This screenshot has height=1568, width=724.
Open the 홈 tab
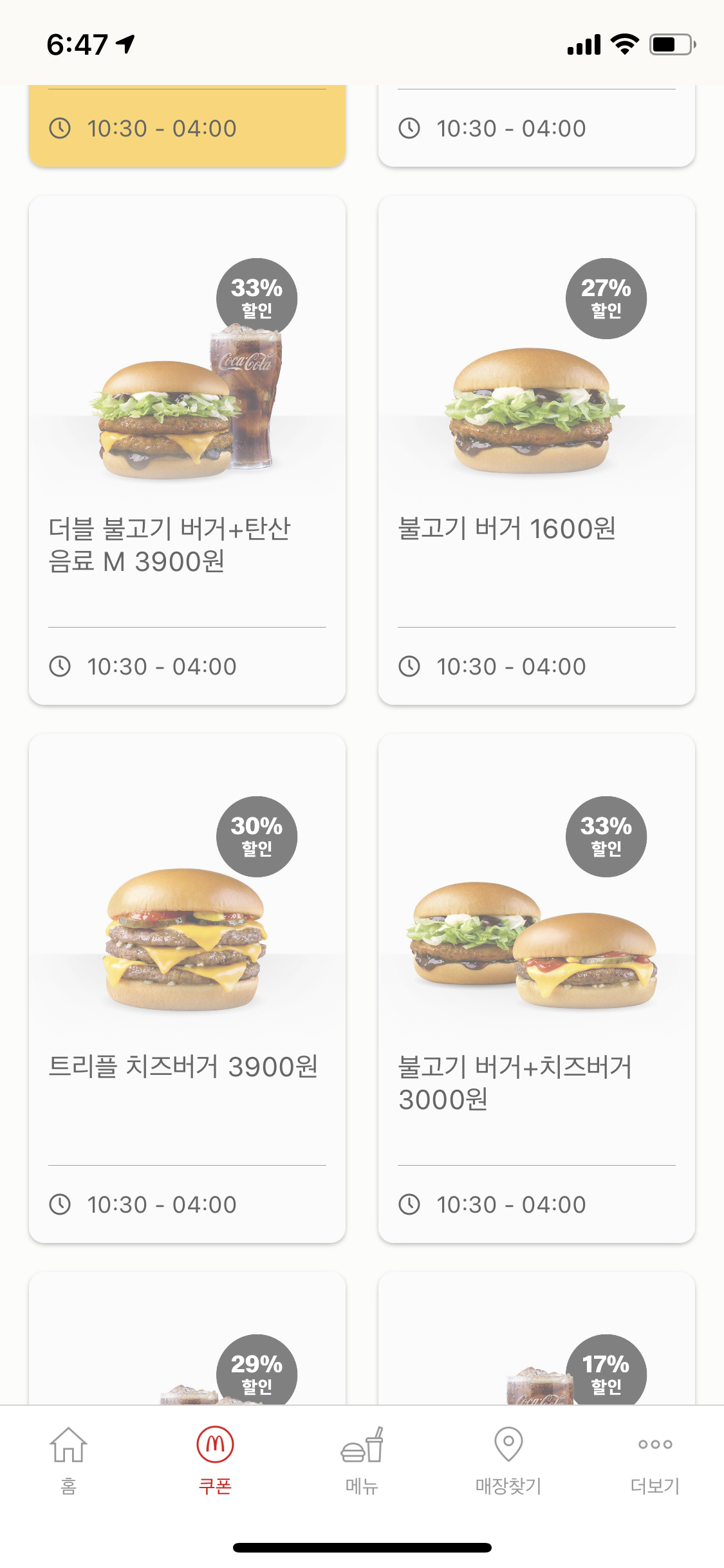pyautogui.click(x=68, y=1459)
